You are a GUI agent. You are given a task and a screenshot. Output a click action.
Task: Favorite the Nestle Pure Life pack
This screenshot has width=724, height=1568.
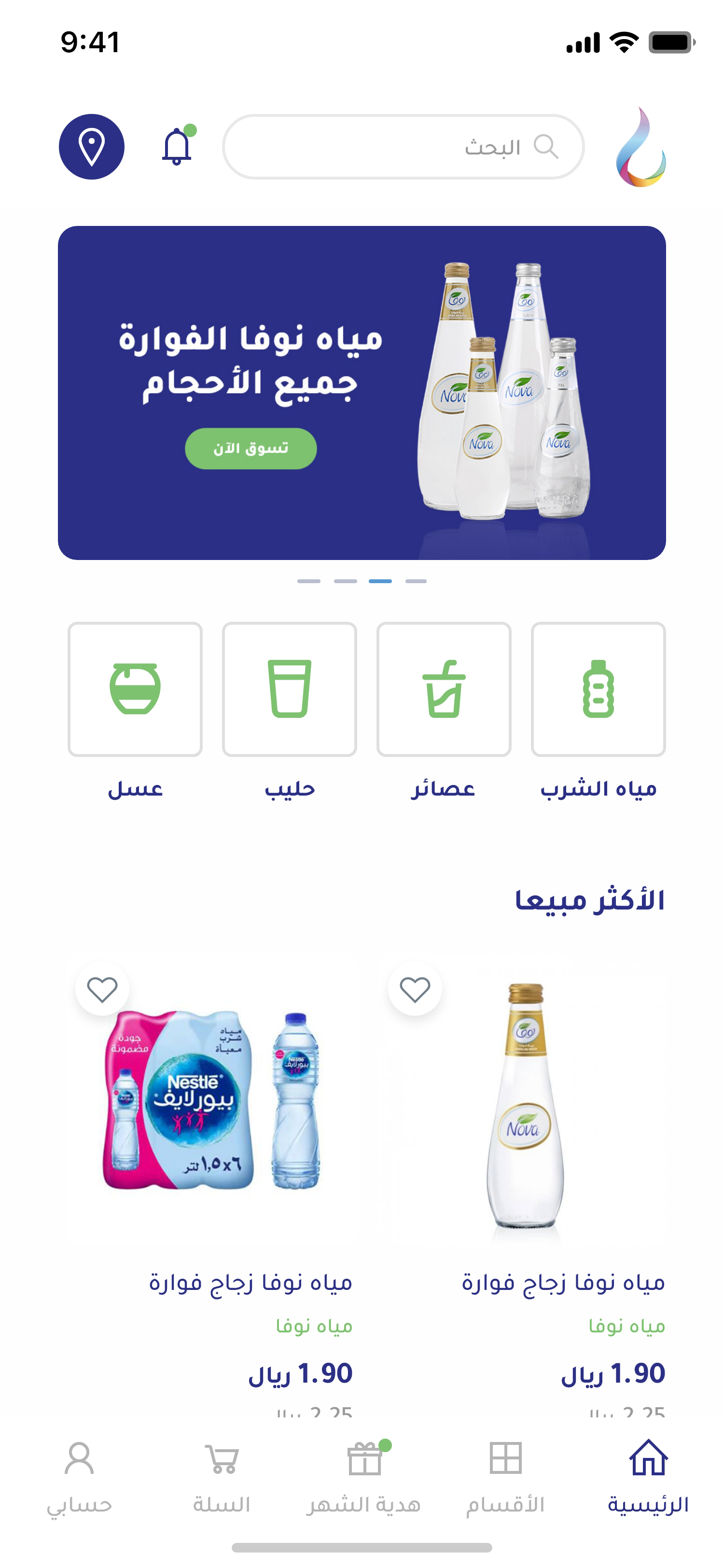[102, 989]
